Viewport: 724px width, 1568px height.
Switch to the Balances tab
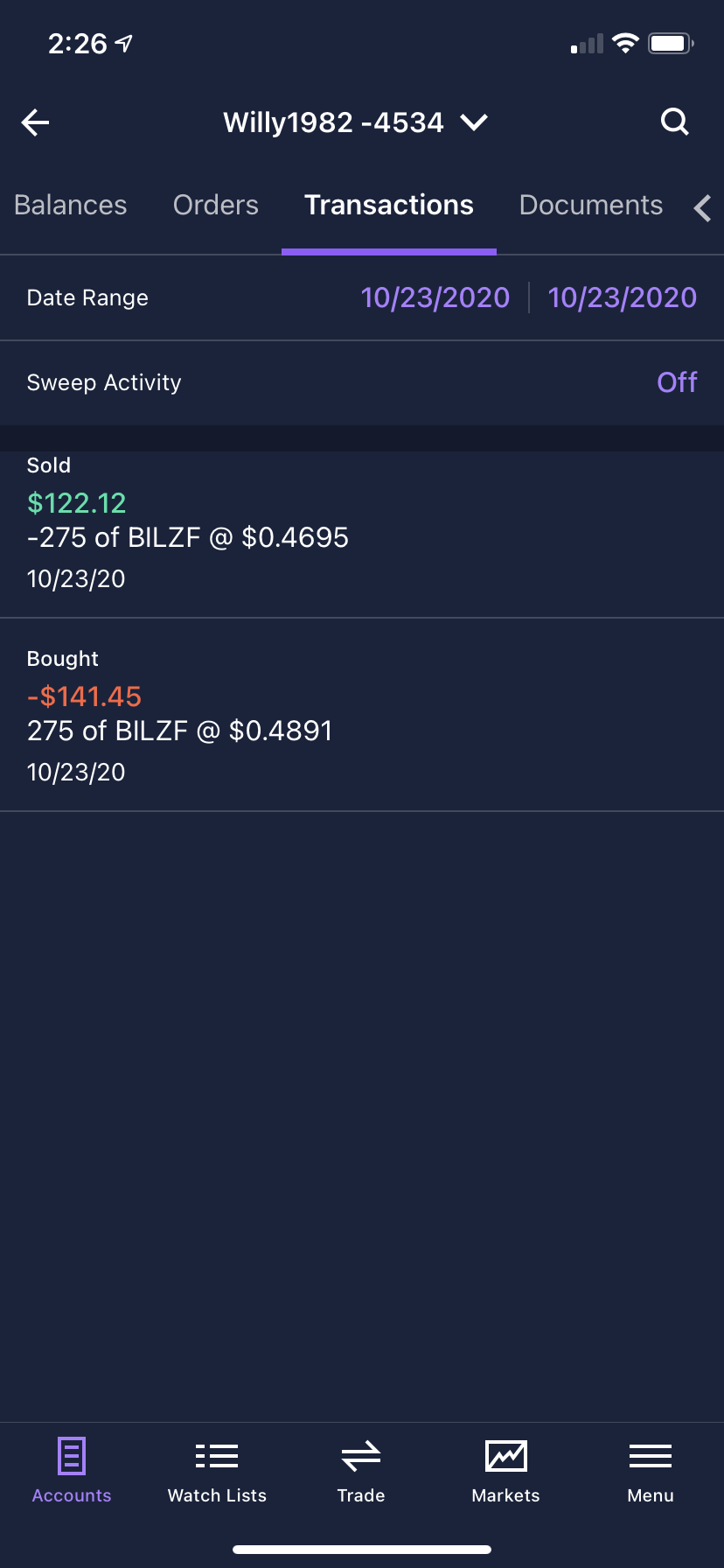[x=71, y=205]
